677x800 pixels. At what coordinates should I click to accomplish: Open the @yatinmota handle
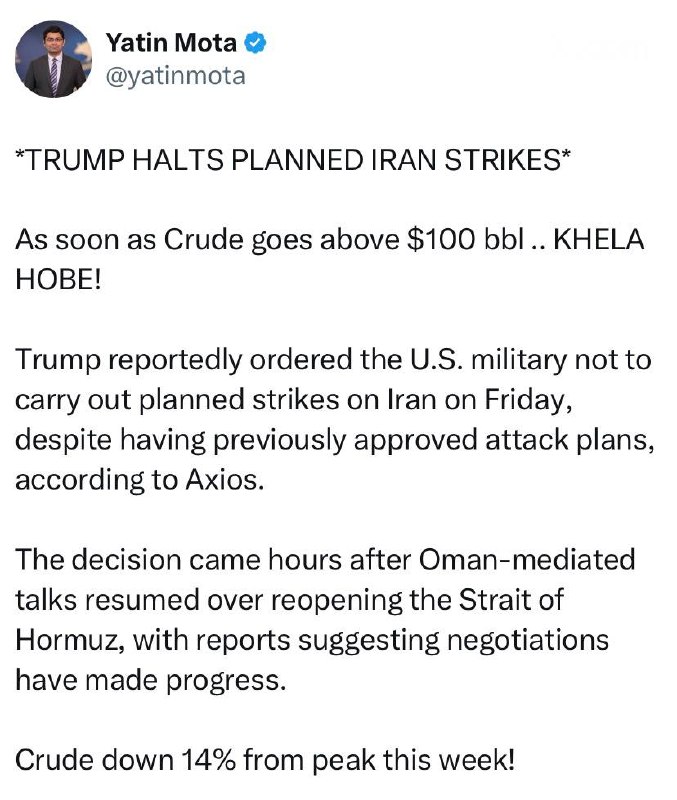[175, 77]
